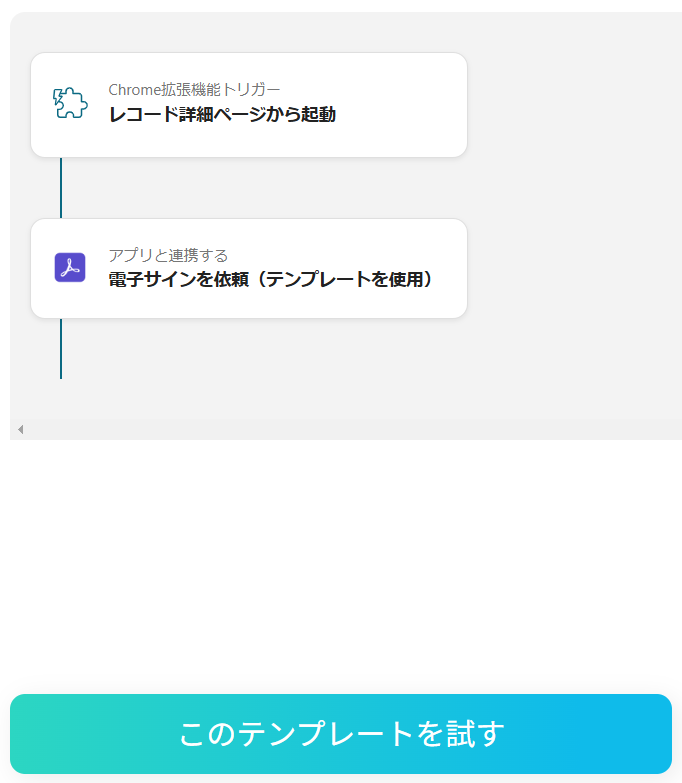Open the レコード詳細ページから起動 trigger card
Screen dimensions: 682x783
coord(249,105)
